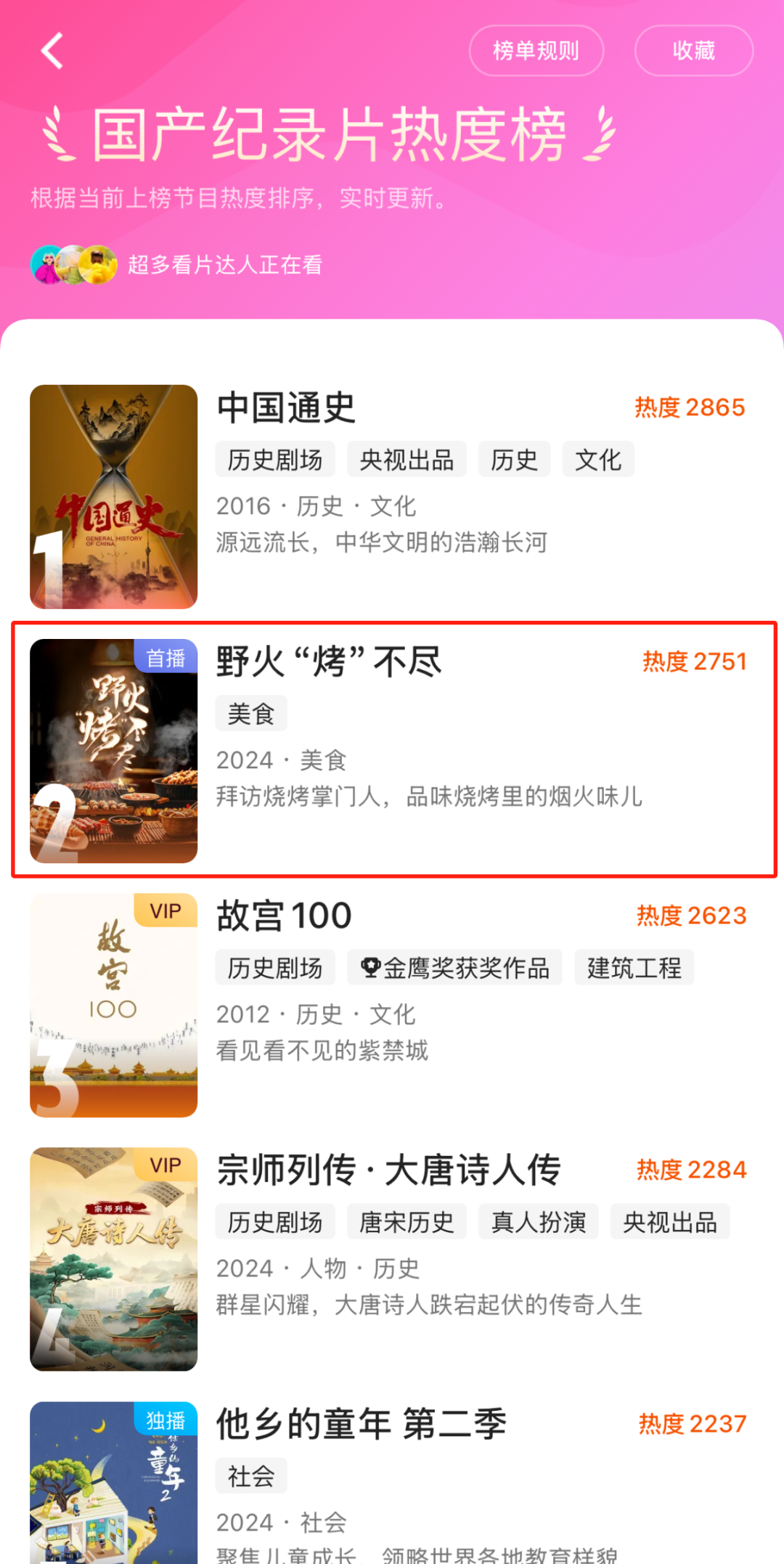Viewport: 784px width, 1564px height.
Task: Select the 金鹰奖获奖作品 tag
Action: click(455, 968)
